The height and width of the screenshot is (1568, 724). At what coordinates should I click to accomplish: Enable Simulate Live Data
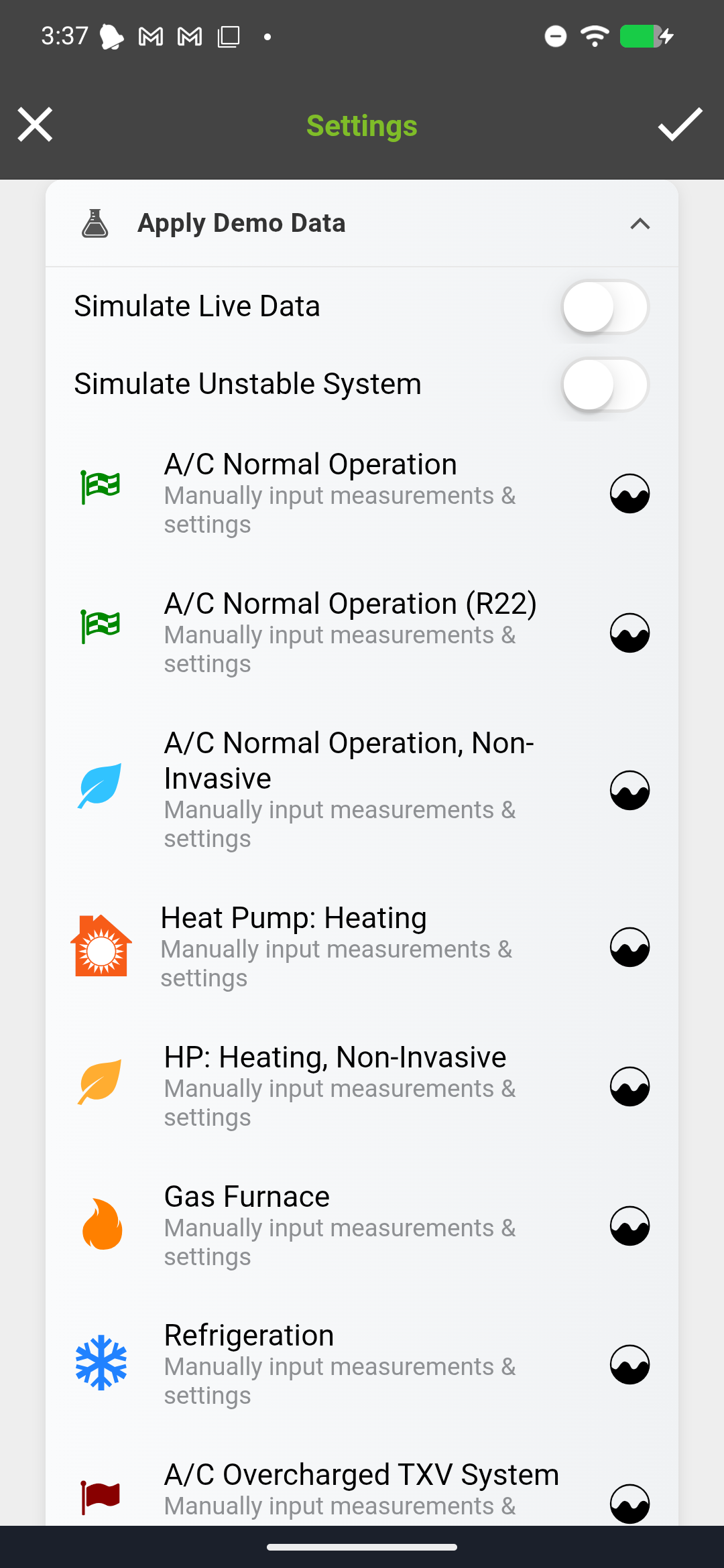pyautogui.click(x=603, y=306)
